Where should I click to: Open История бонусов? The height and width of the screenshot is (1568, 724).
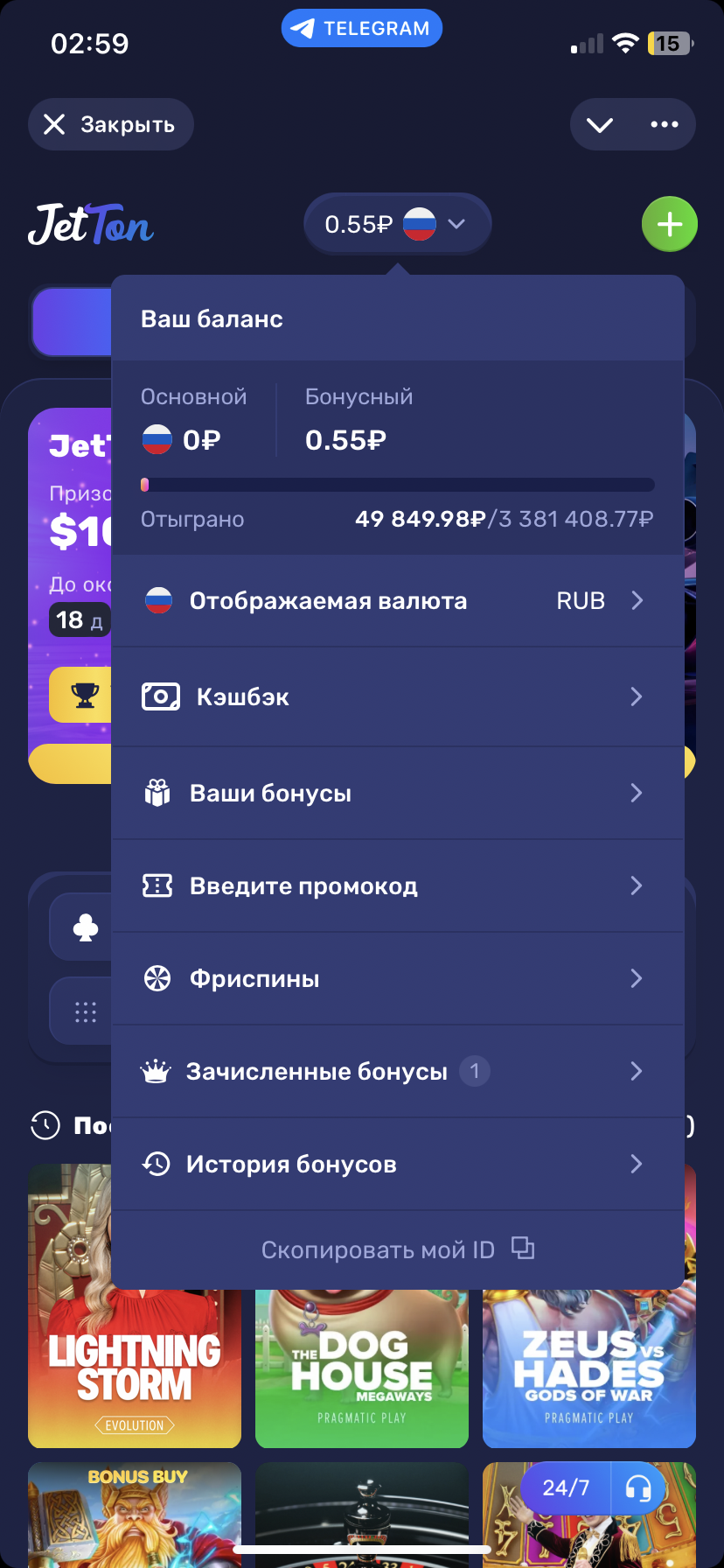397,1165
